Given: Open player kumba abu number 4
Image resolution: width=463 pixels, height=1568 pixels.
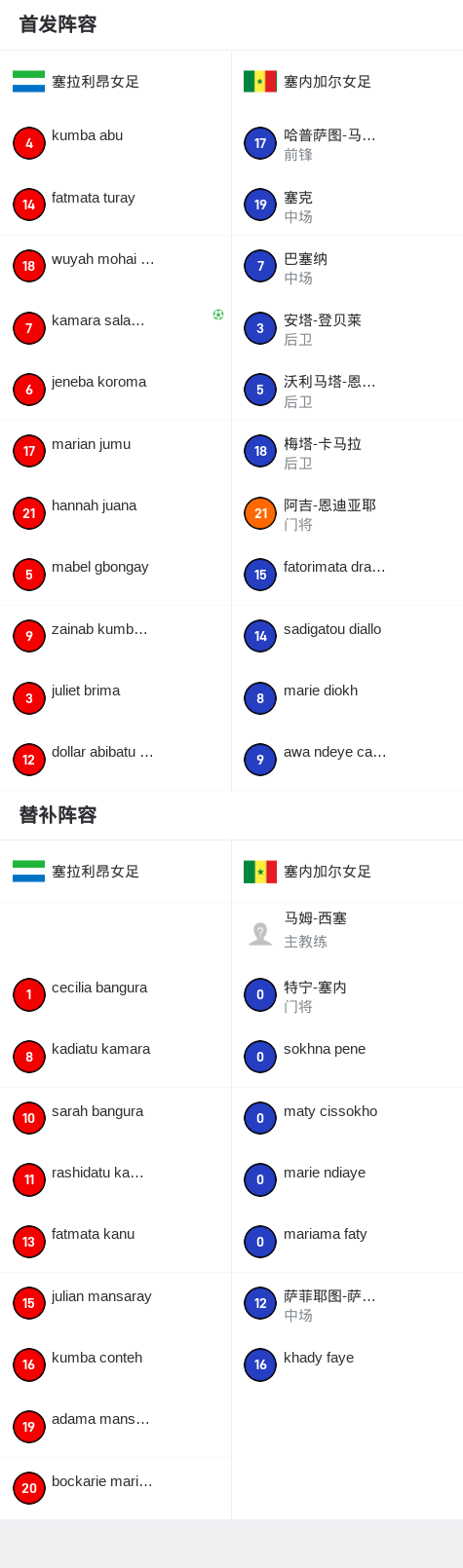Looking at the screenshot, I should click(115, 143).
